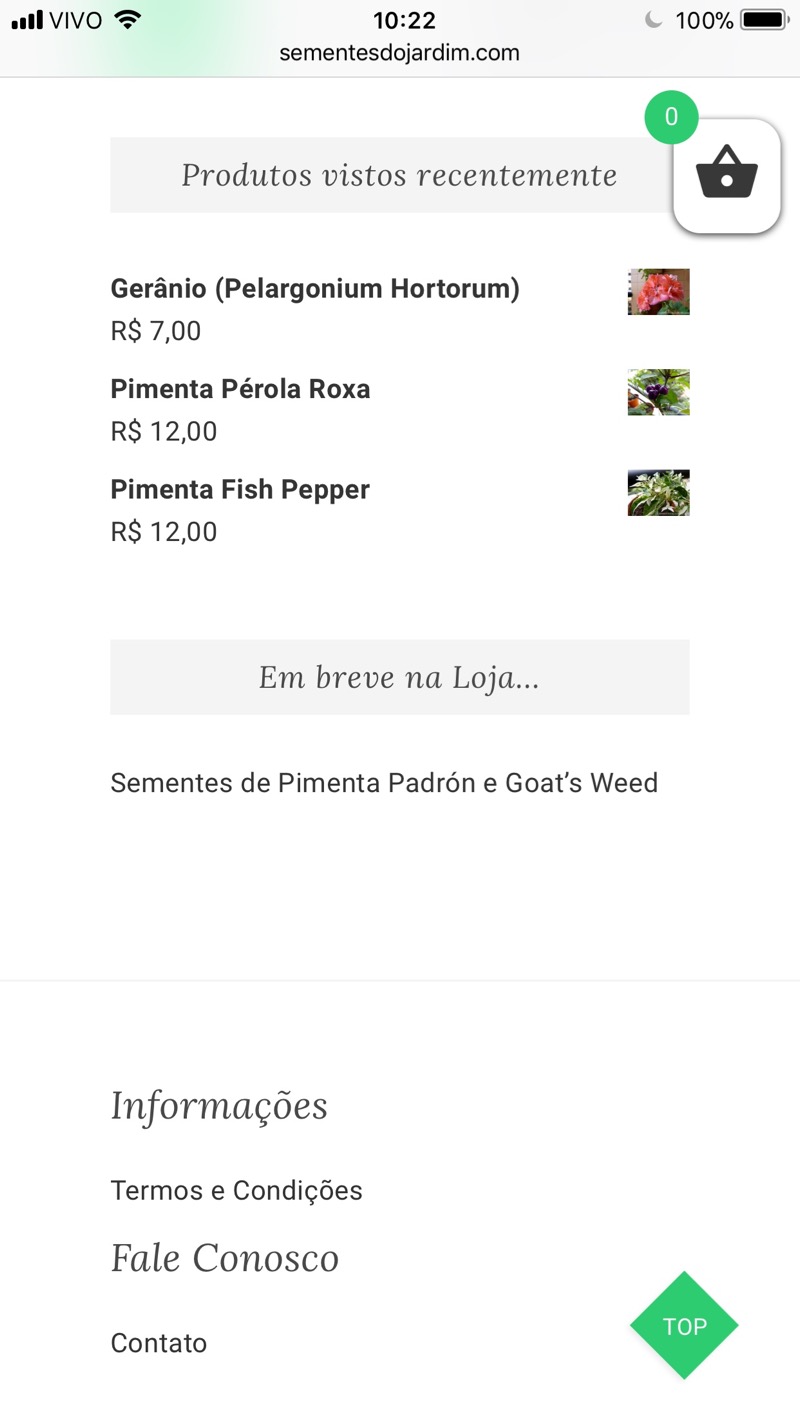Screen dimensions: 800x1422
Task: Tap the sementesdojardim.com address bar
Action: (399, 53)
